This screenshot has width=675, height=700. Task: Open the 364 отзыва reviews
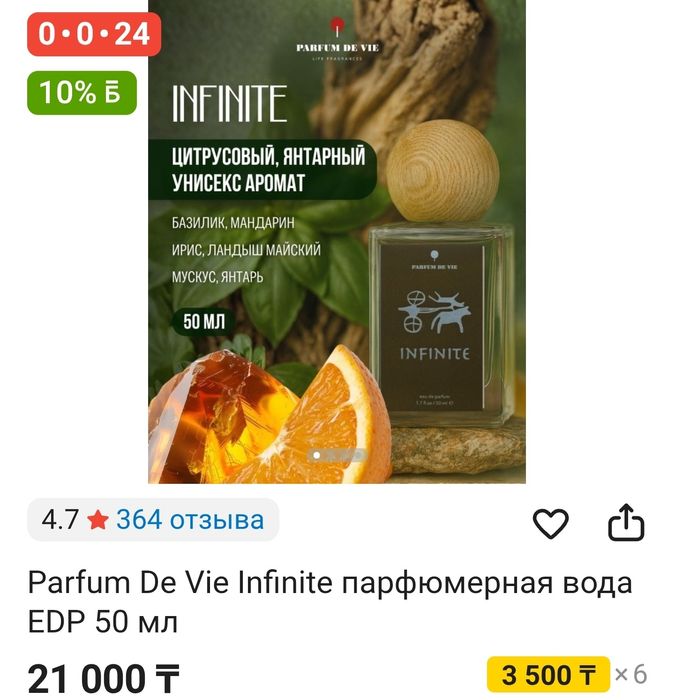189,520
